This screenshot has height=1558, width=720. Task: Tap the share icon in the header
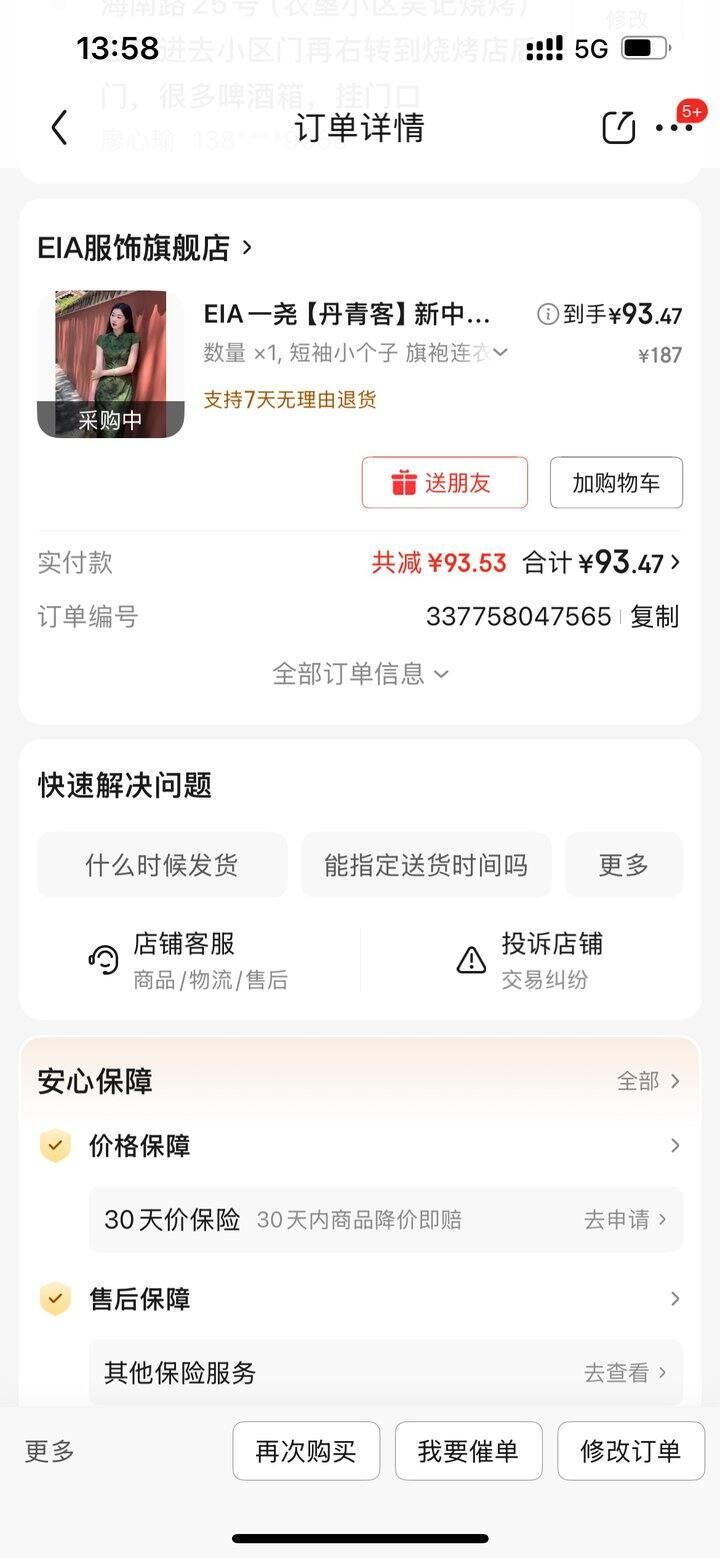[618, 128]
